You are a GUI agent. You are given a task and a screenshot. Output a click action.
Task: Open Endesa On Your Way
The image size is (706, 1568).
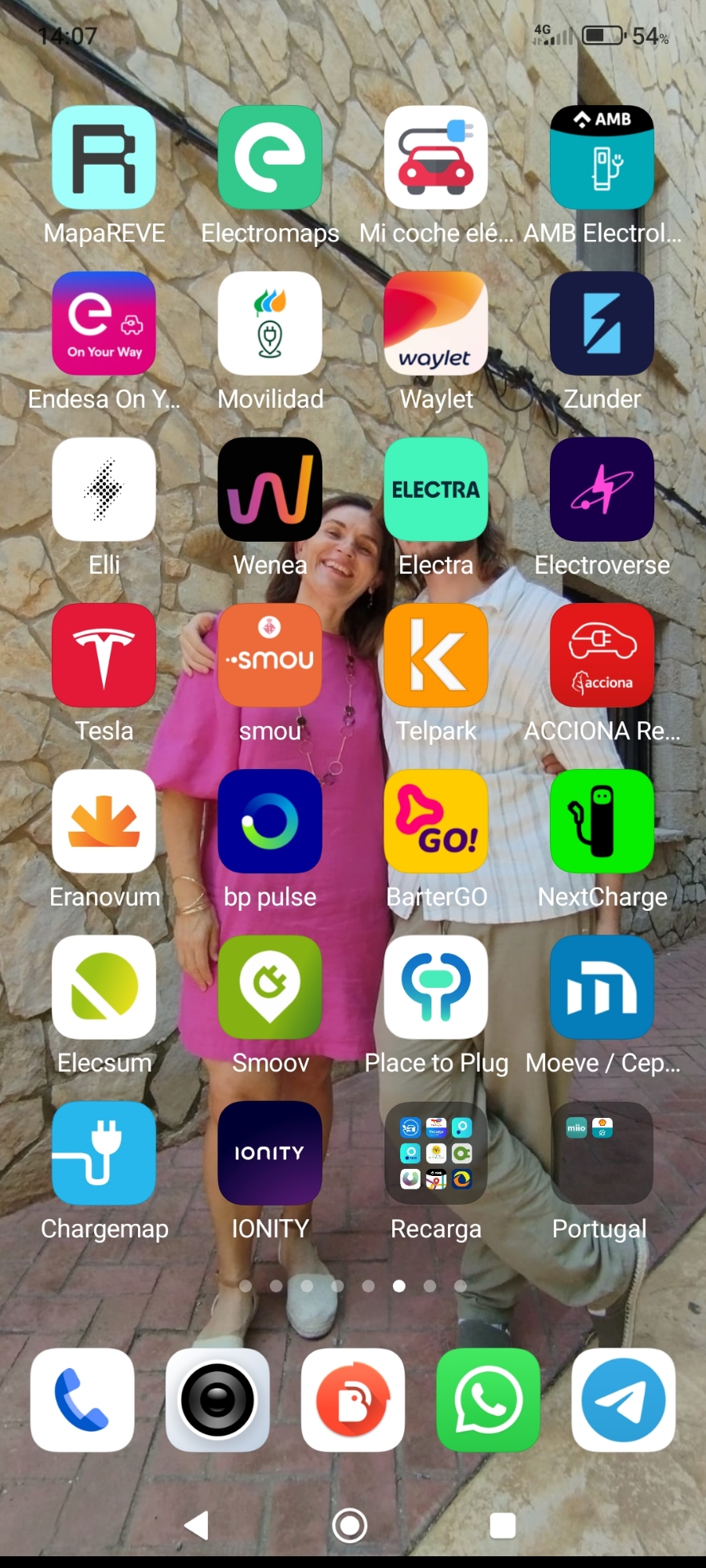(x=104, y=324)
